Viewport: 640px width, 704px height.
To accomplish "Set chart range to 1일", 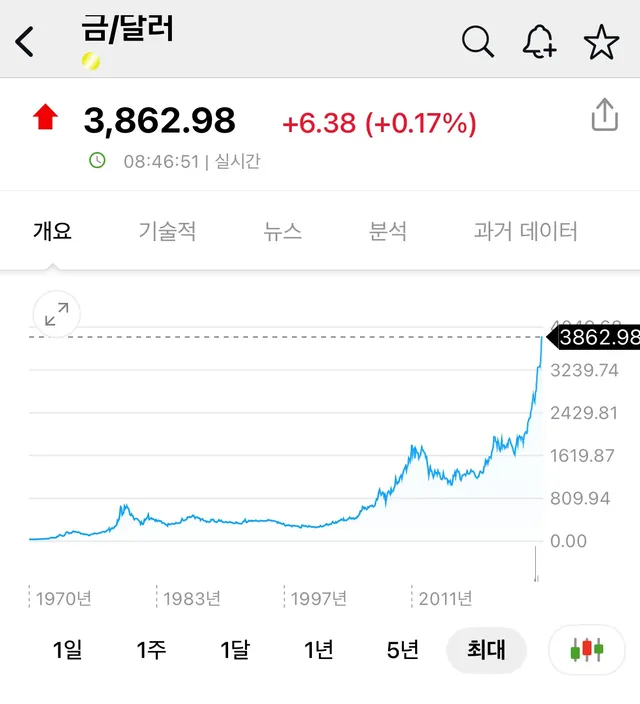I will [67, 650].
